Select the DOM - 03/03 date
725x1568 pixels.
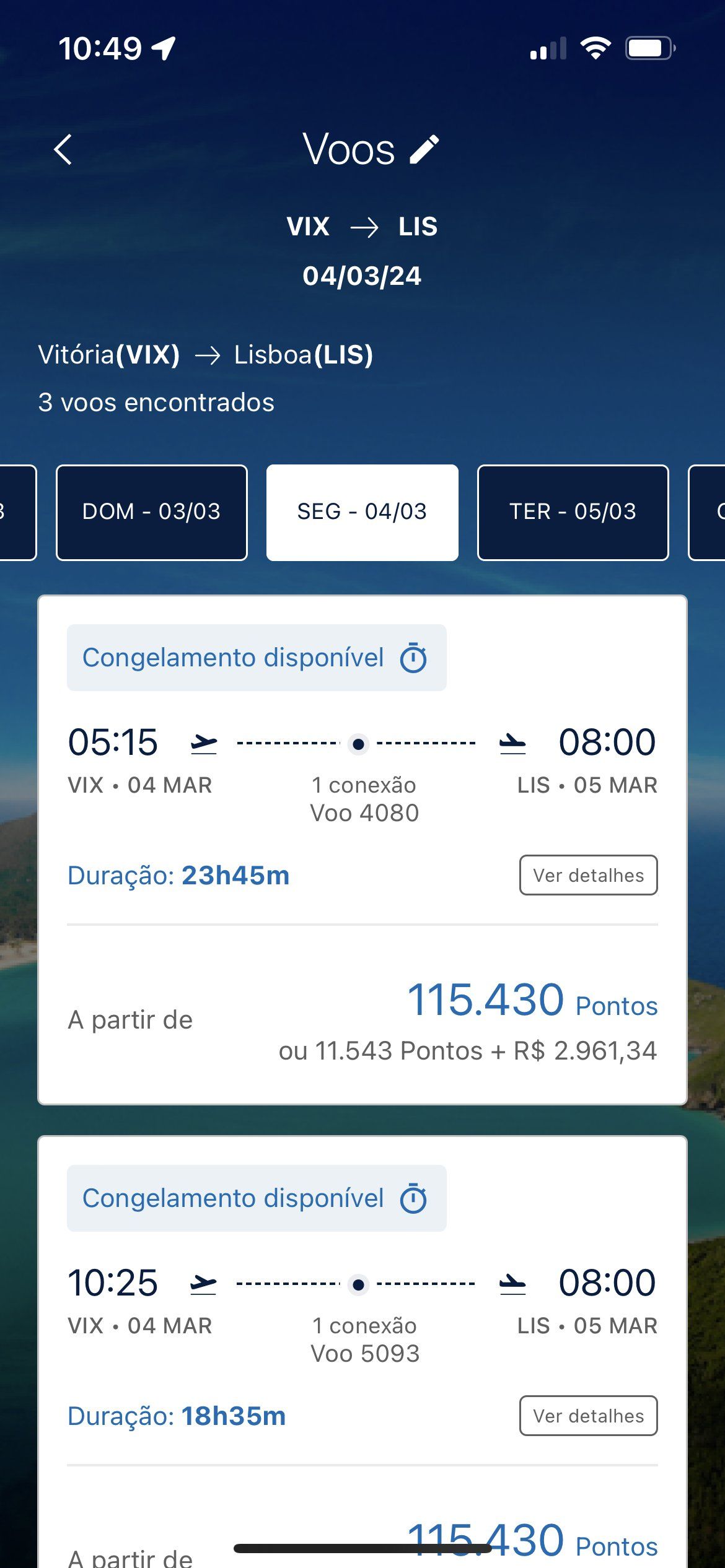click(152, 512)
